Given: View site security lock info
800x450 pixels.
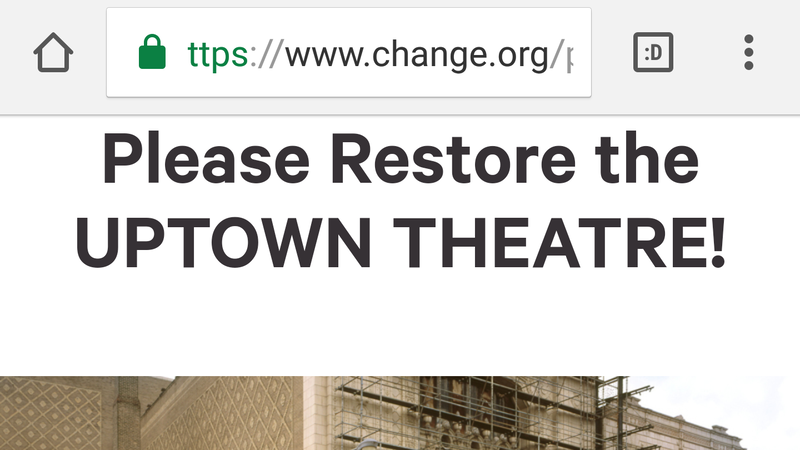Looking at the screenshot, I should (152, 53).
